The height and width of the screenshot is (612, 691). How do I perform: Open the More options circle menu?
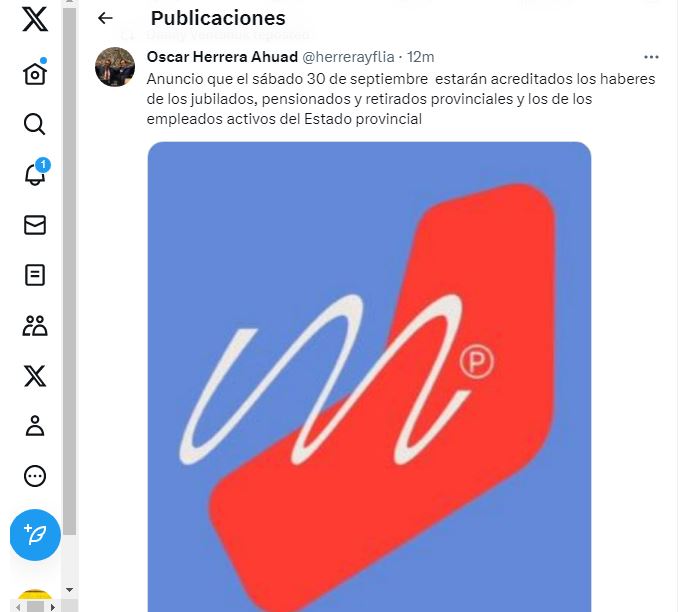click(35, 476)
